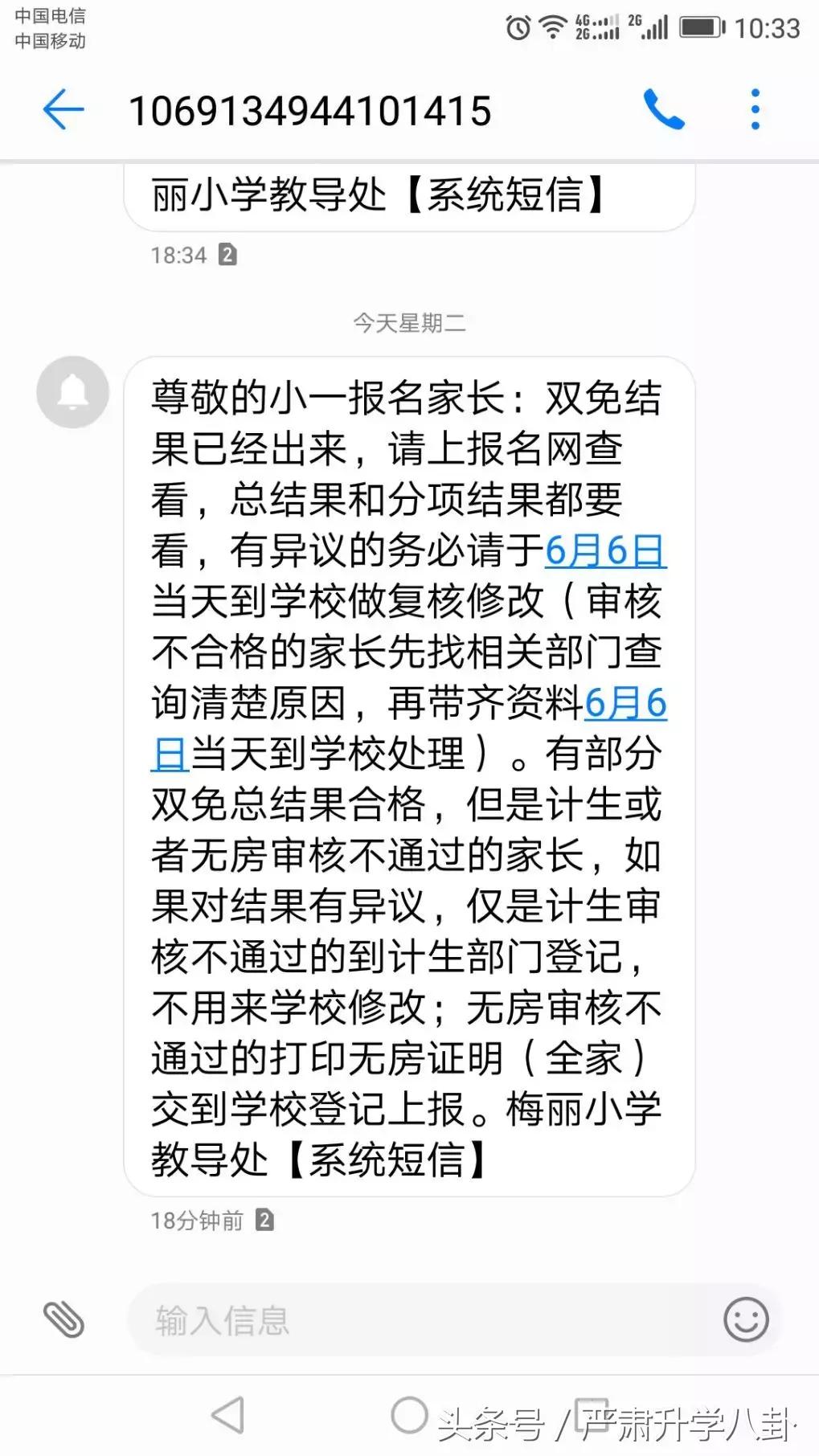Image resolution: width=819 pixels, height=1456 pixels.
Task: Tap the alarm clock icon in status bar
Action: tap(518, 27)
